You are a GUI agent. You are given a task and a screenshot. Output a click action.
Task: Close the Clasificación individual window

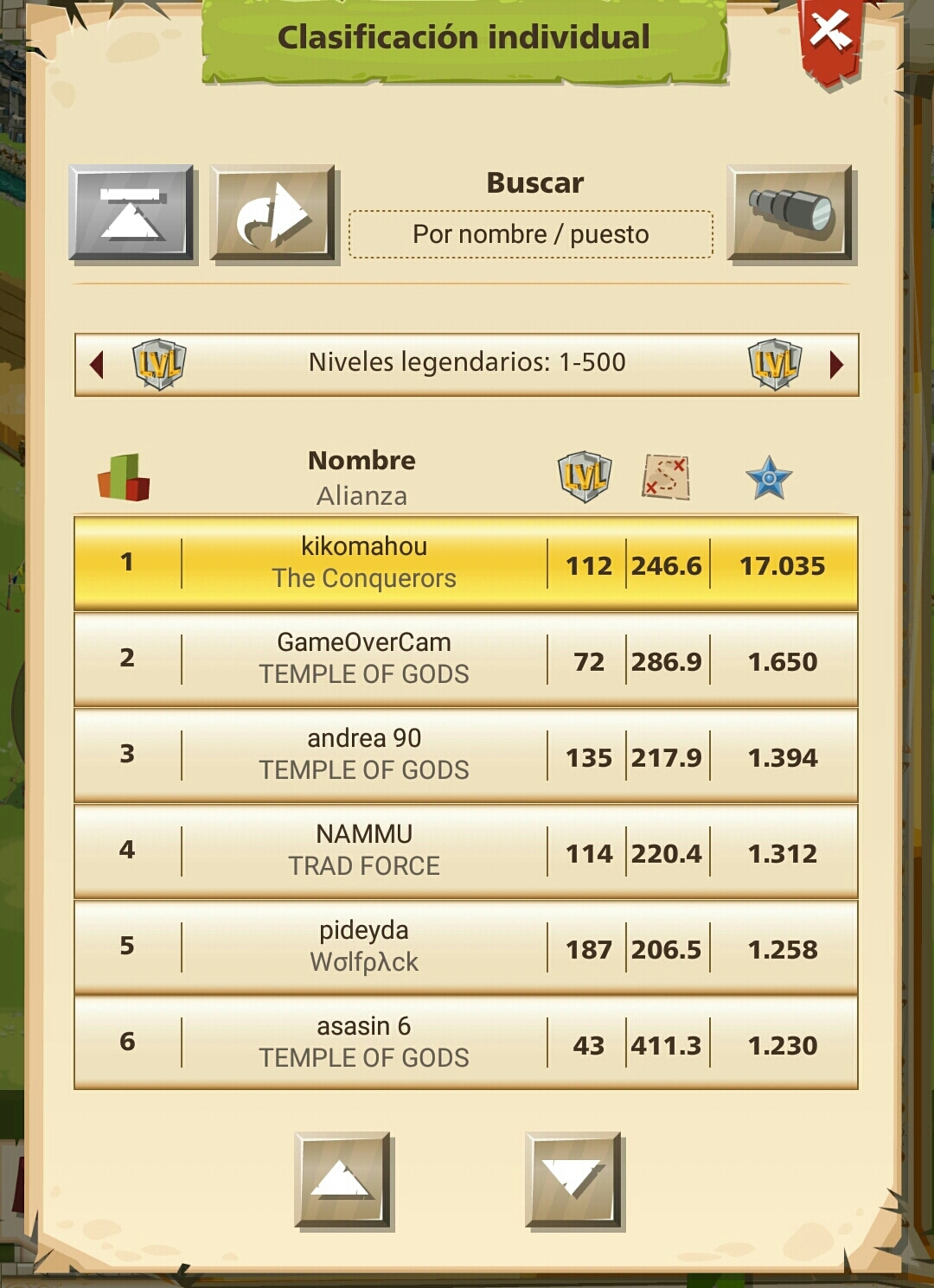click(x=830, y=39)
